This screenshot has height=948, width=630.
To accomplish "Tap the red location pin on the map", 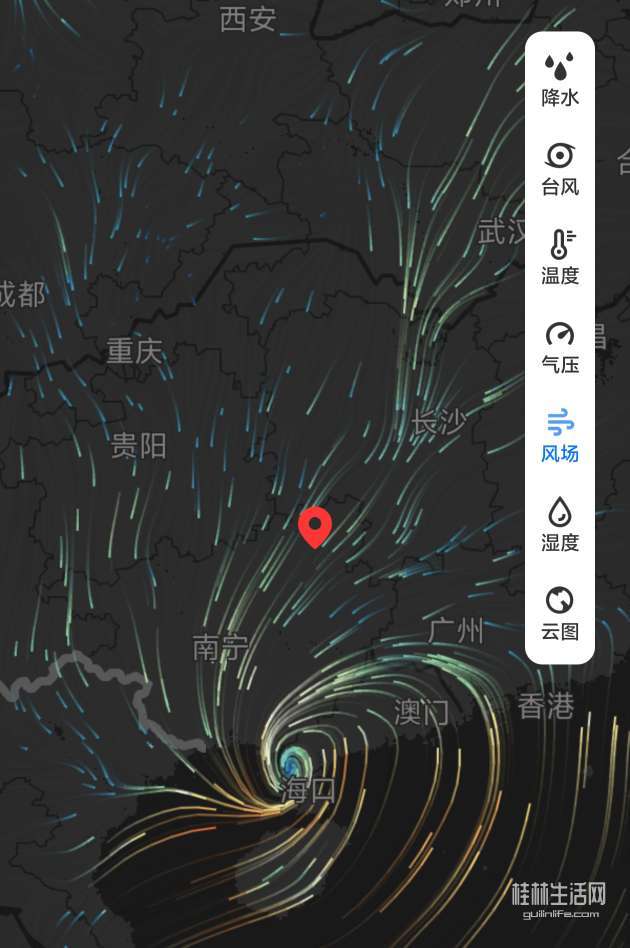I will (315, 526).
